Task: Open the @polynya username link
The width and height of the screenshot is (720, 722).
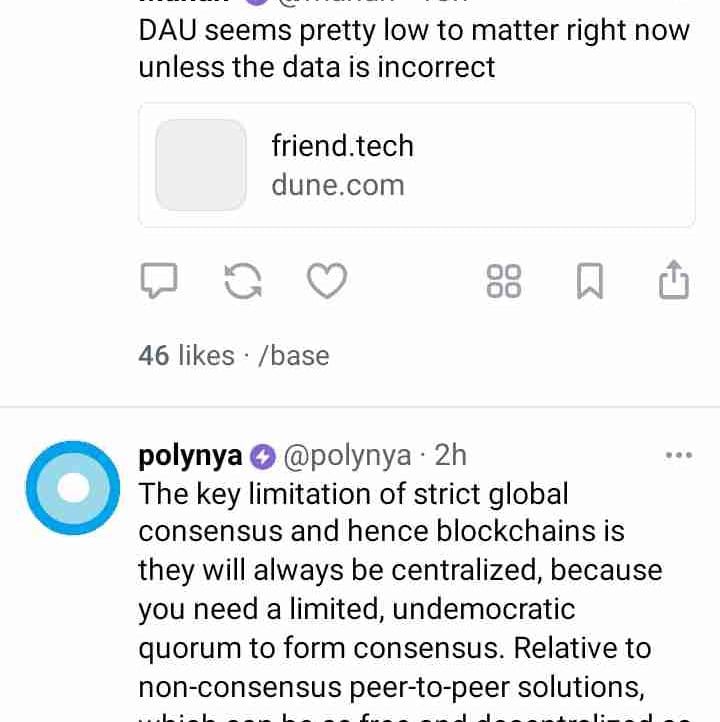Action: pos(347,455)
